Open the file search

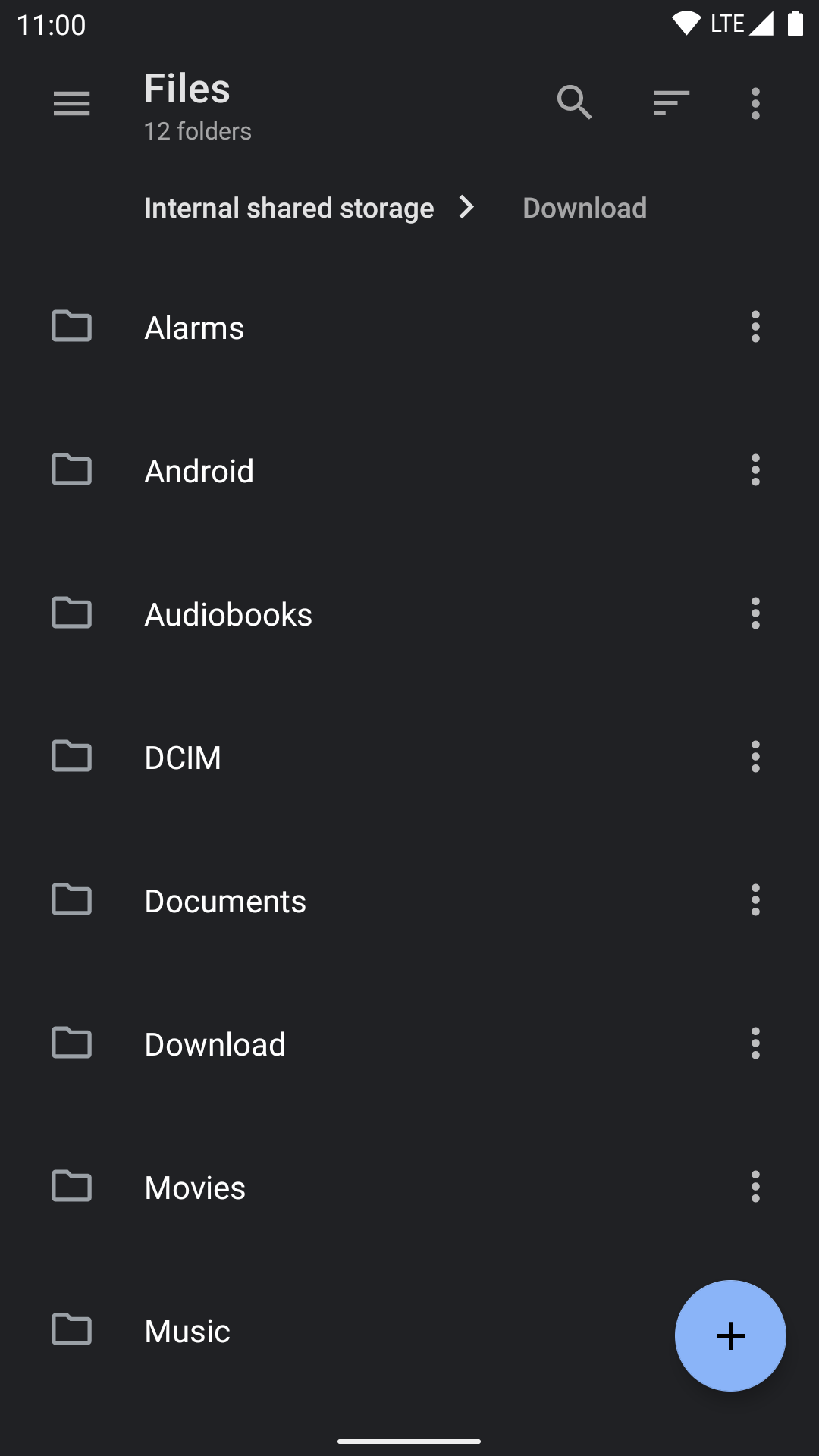click(574, 103)
